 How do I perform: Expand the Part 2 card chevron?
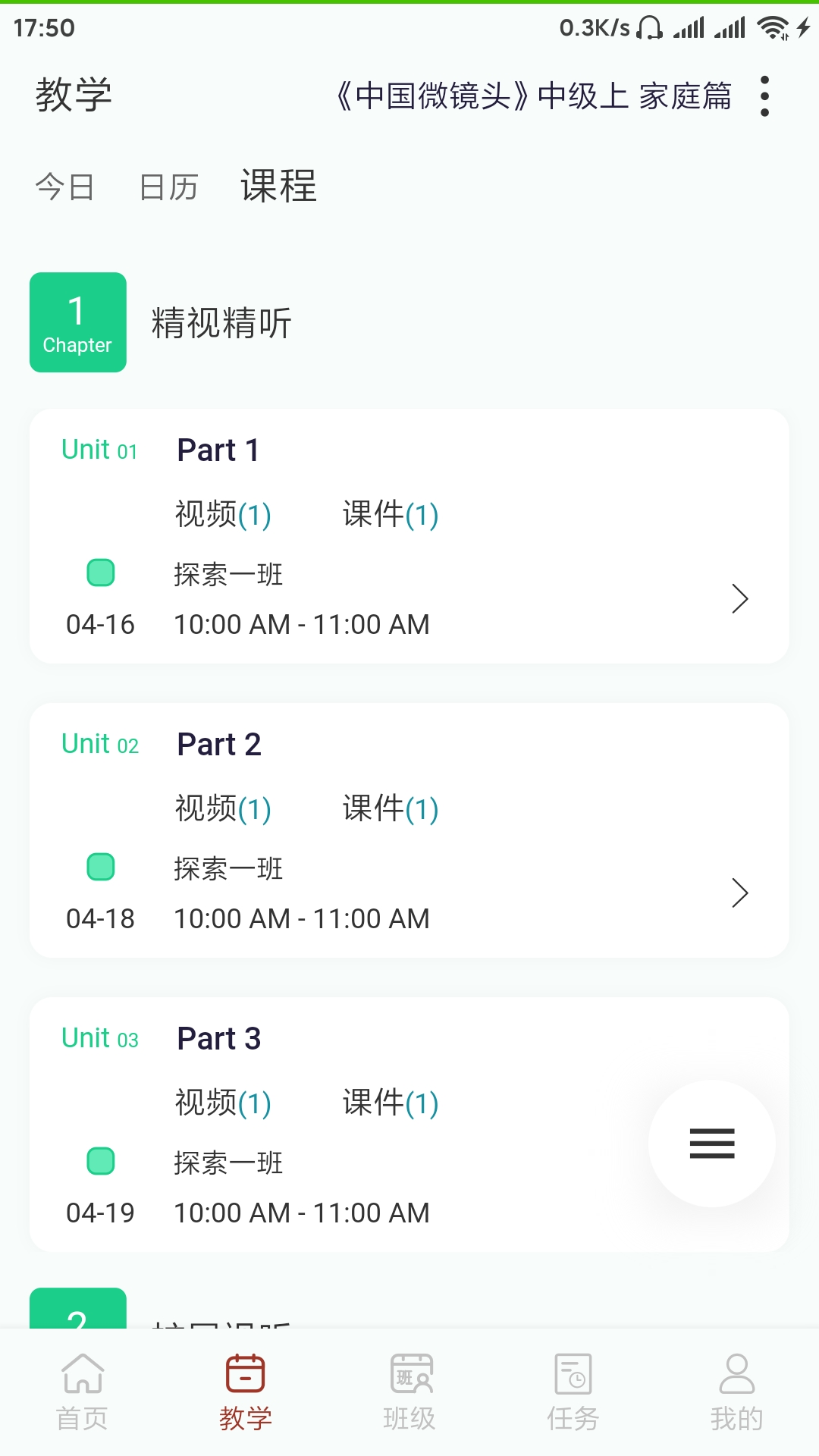pos(739,893)
